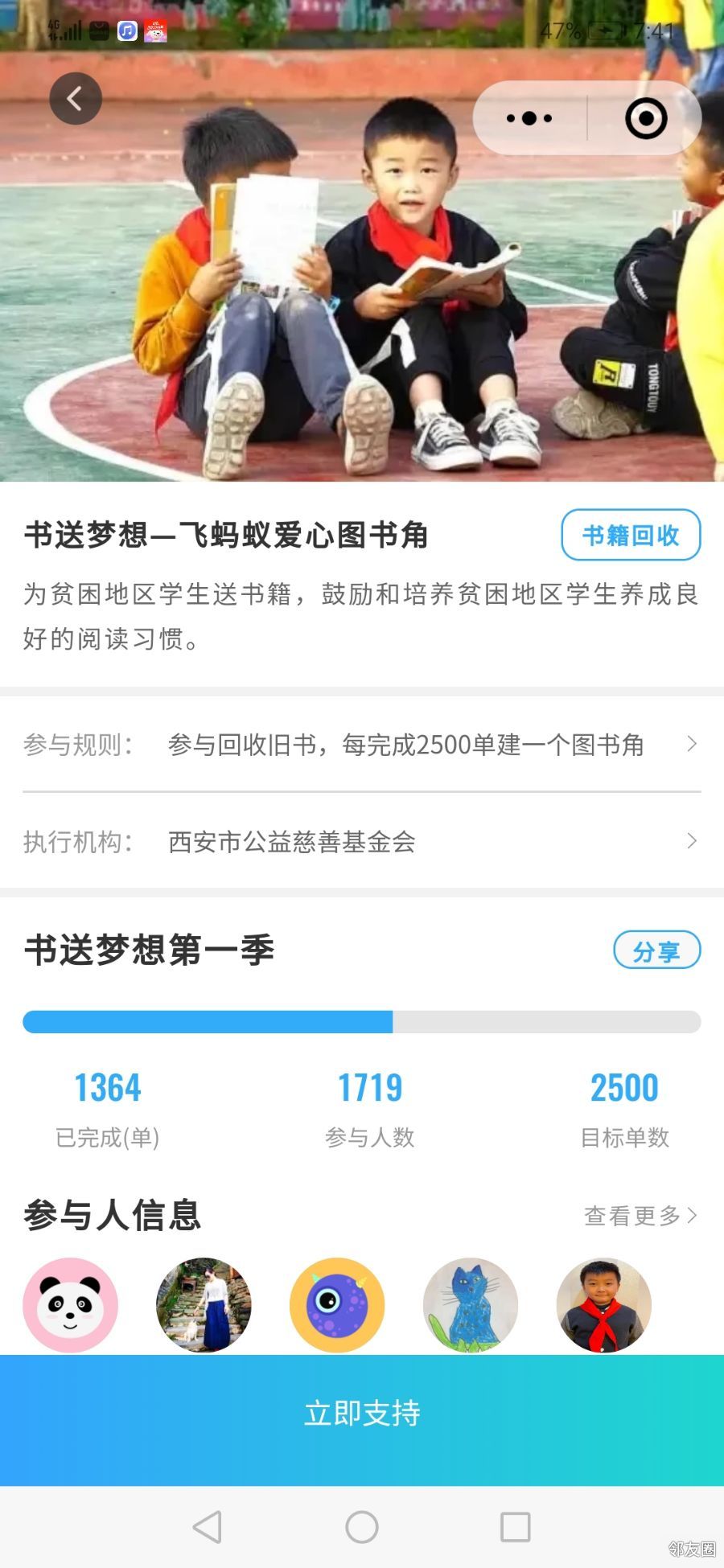724x1568 pixels.
Task: Tap the 立即支持 button
Action: tap(362, 1413)
